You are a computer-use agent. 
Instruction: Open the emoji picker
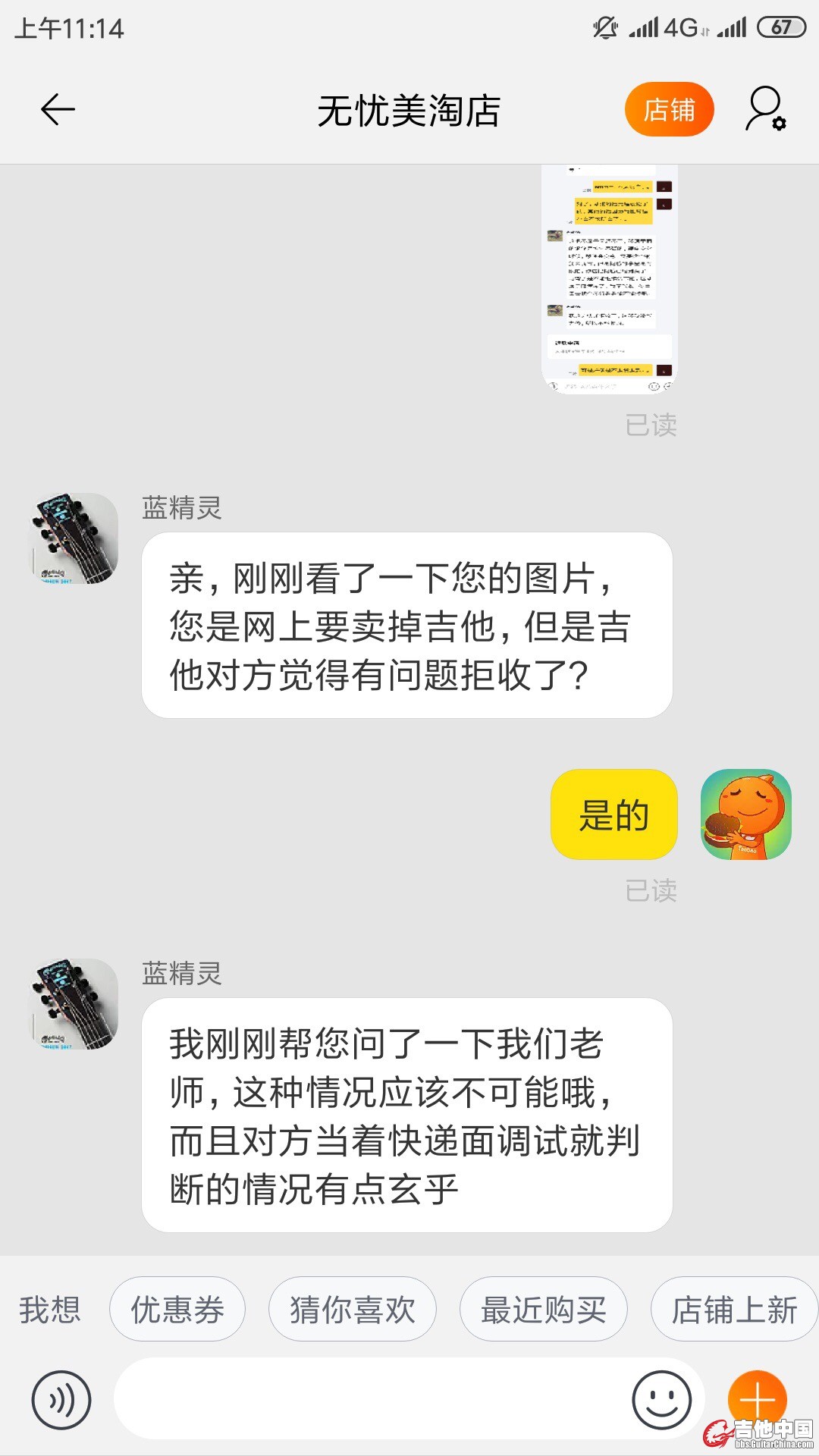coord(661,1400)
